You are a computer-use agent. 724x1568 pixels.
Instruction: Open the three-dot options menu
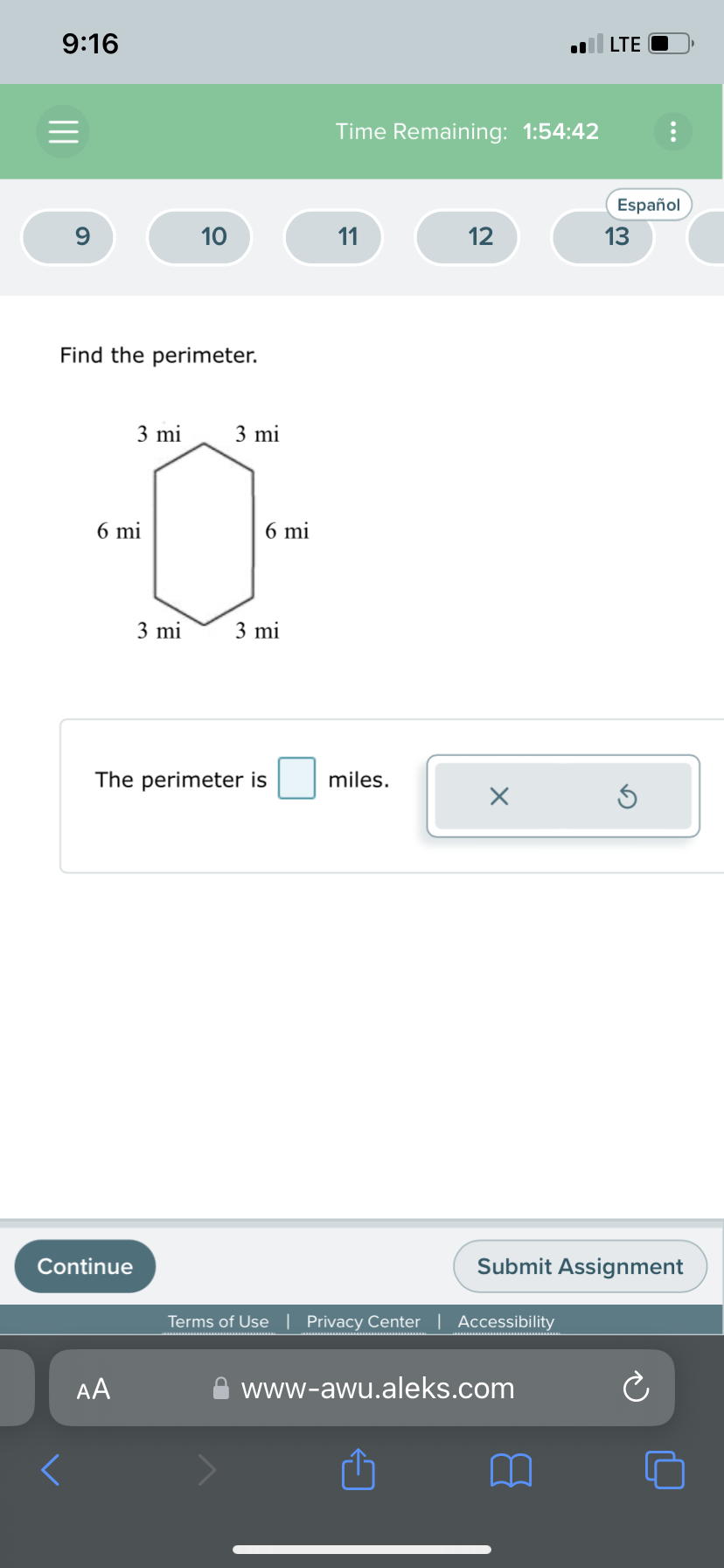click(x=672, y=131)
